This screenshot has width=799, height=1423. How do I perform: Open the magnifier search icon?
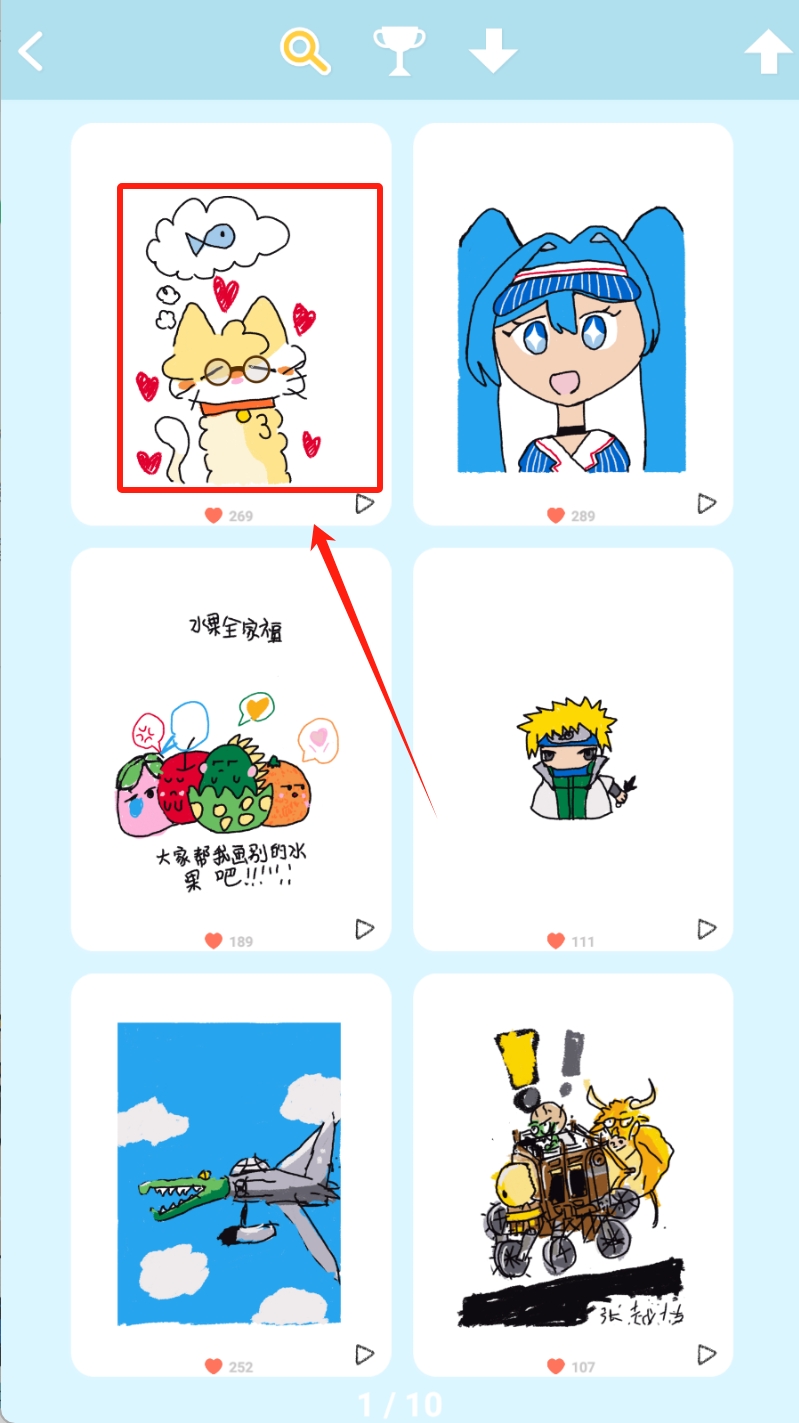(x=305, y=51)
